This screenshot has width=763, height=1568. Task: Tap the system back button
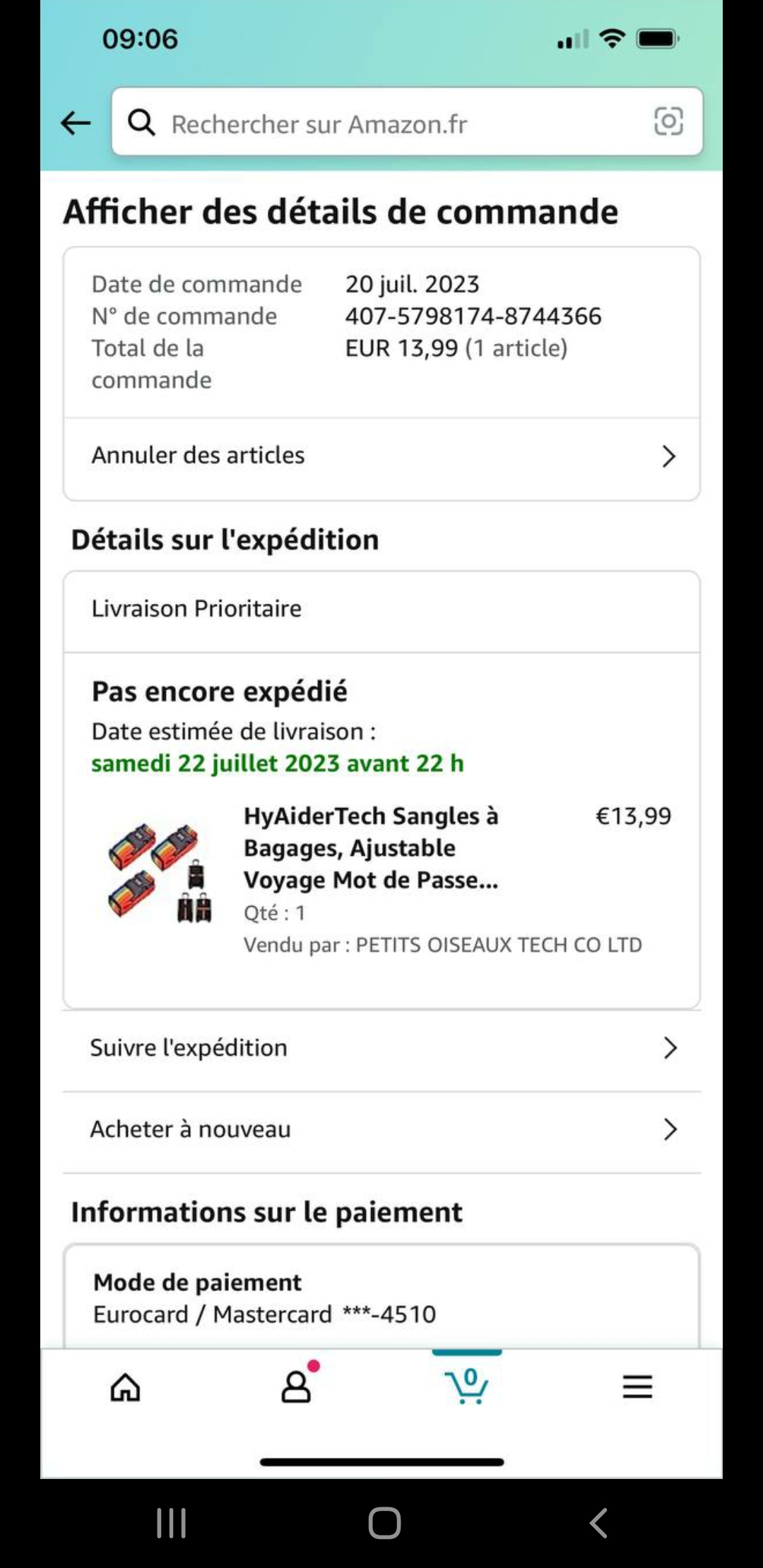tap(598, 1523)
